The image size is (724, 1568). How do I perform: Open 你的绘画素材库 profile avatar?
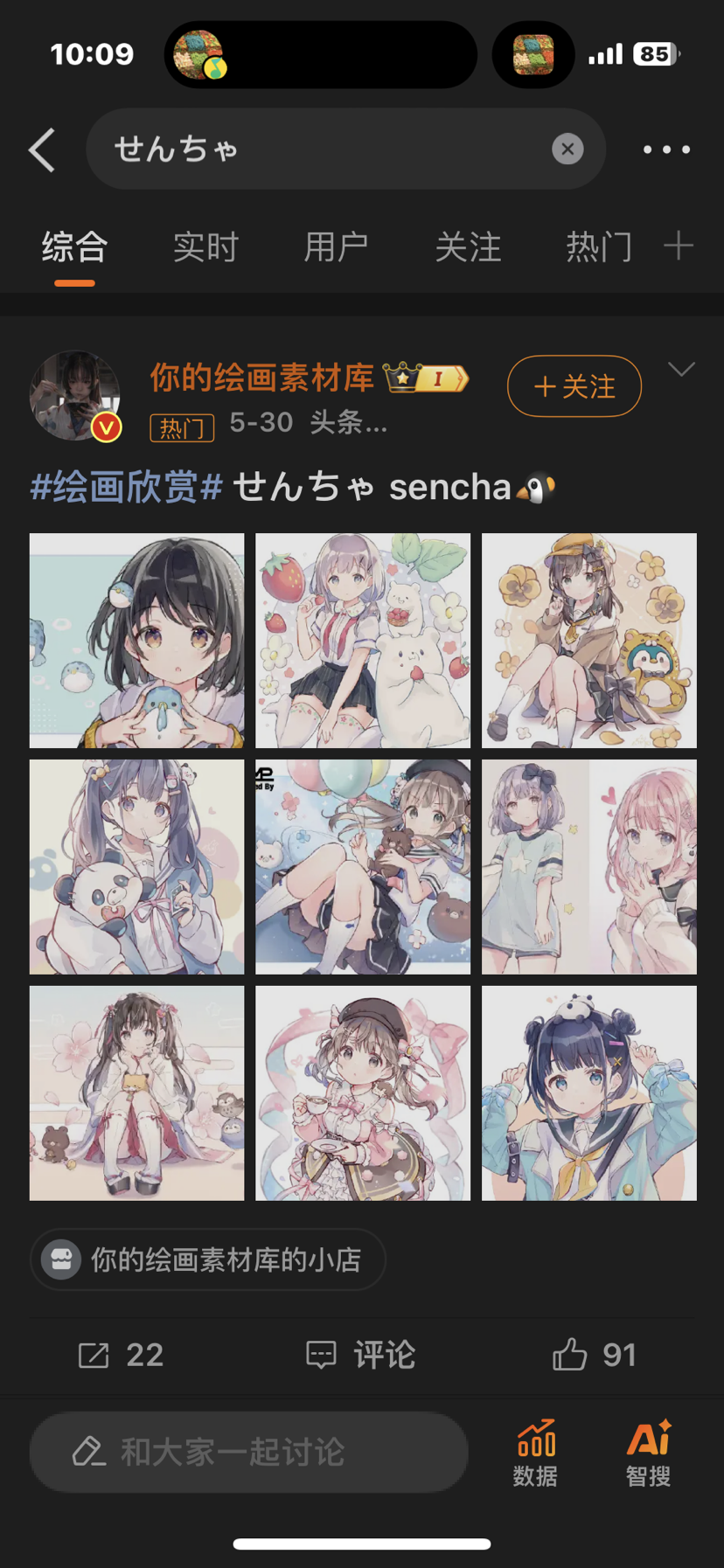tap(75, 395)
